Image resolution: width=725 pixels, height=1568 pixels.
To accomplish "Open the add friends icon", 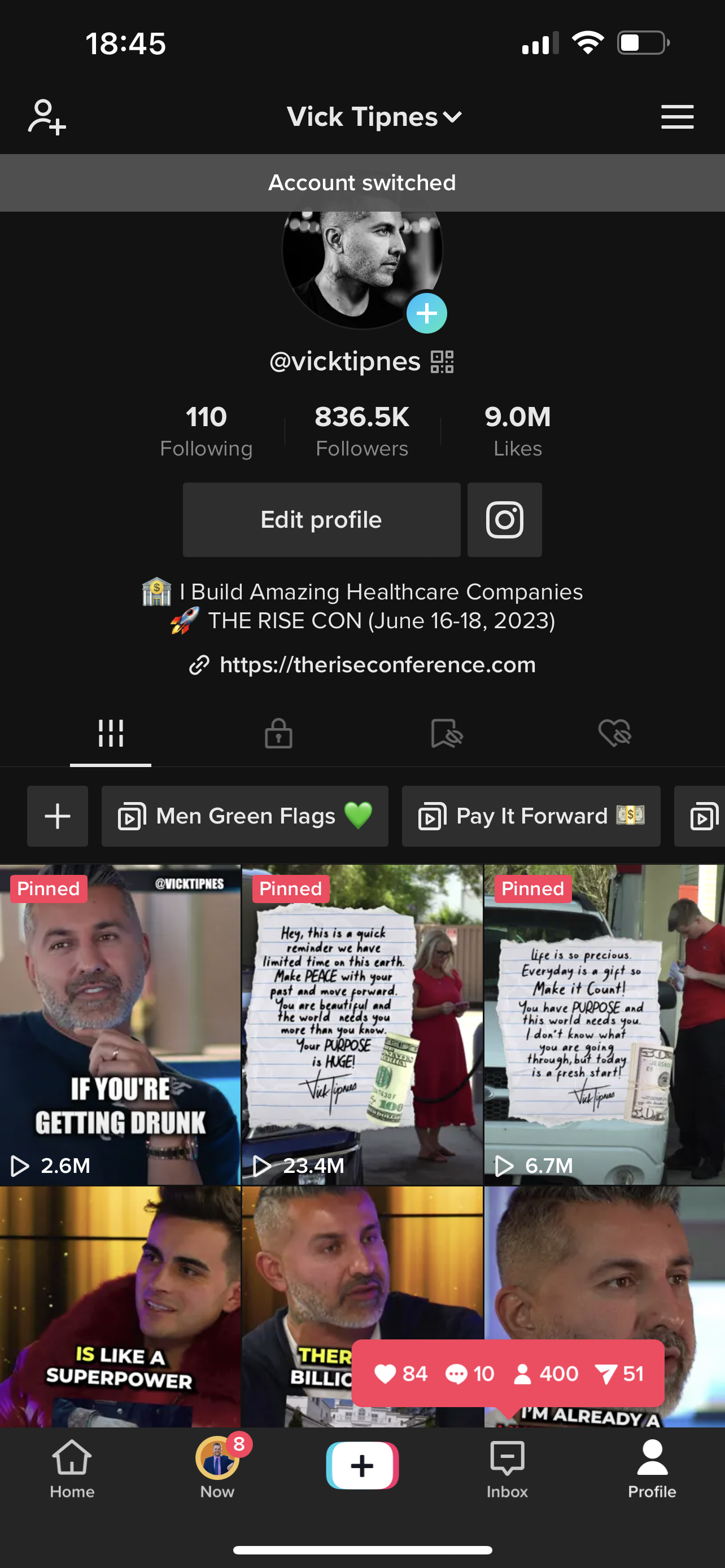I will click(47, 117).
